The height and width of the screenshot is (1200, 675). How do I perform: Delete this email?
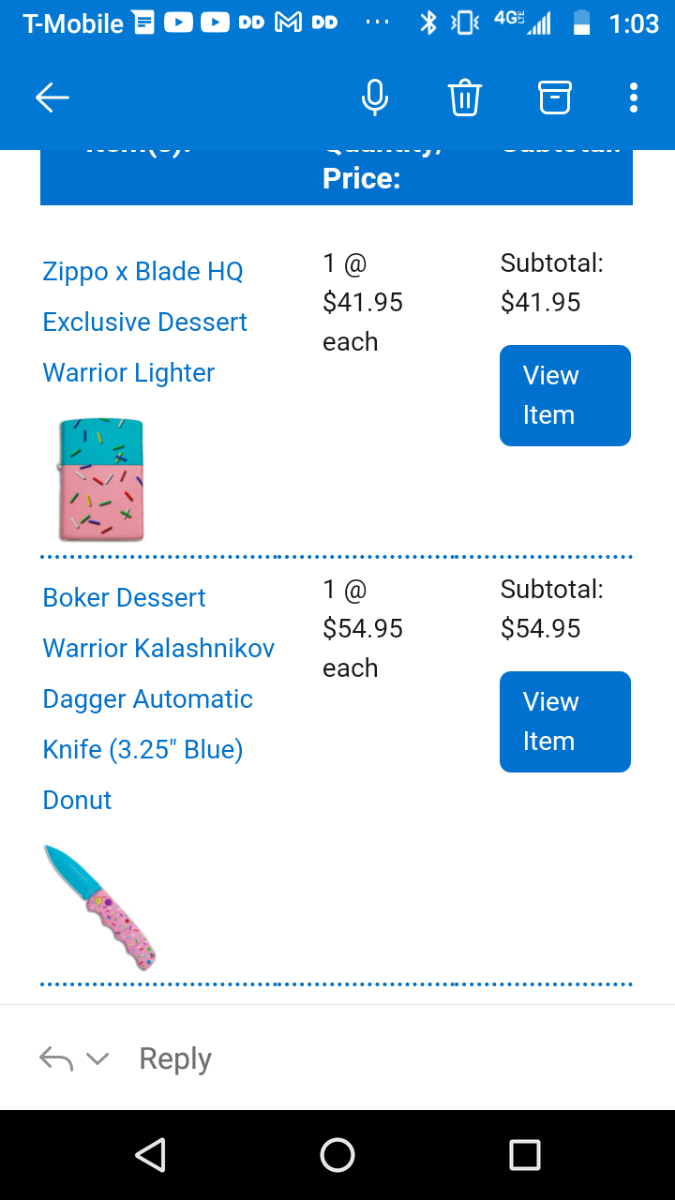tap(465, 97)
